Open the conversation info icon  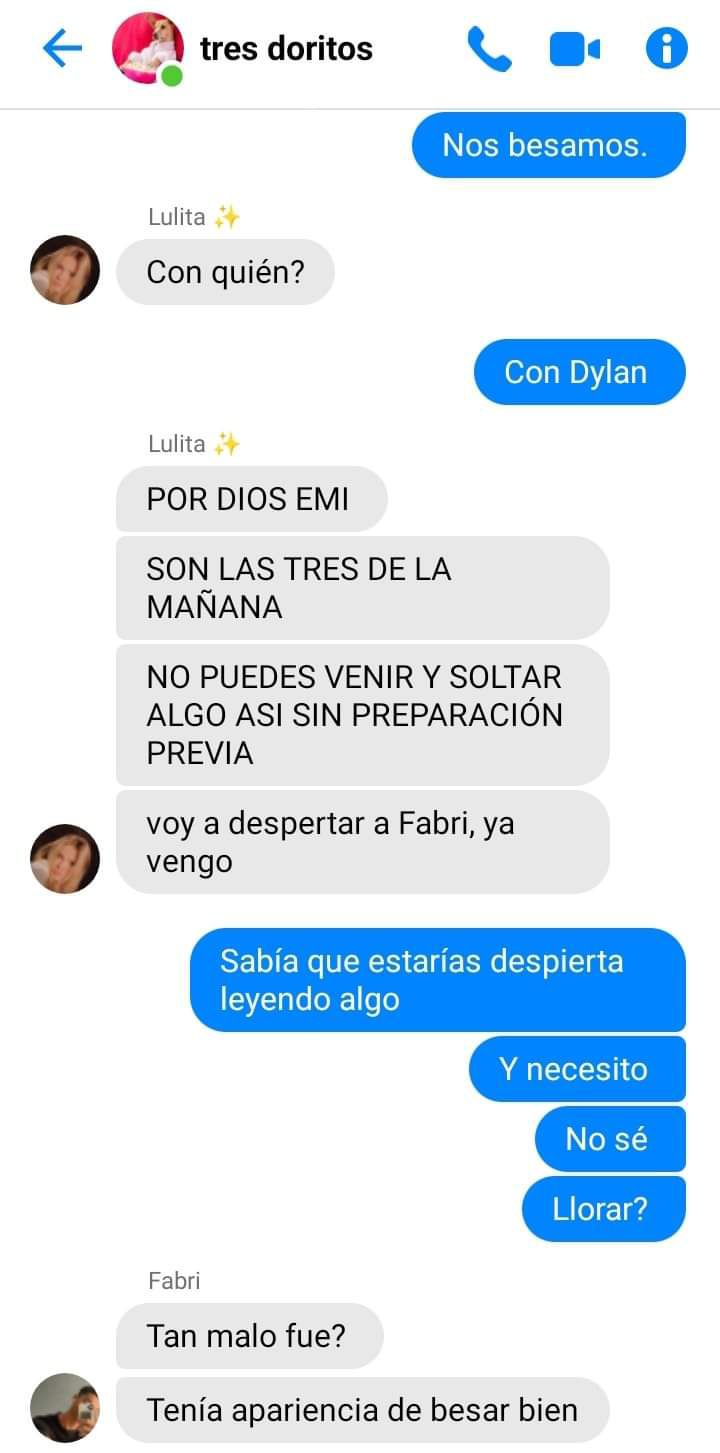(x=667, y=48)
